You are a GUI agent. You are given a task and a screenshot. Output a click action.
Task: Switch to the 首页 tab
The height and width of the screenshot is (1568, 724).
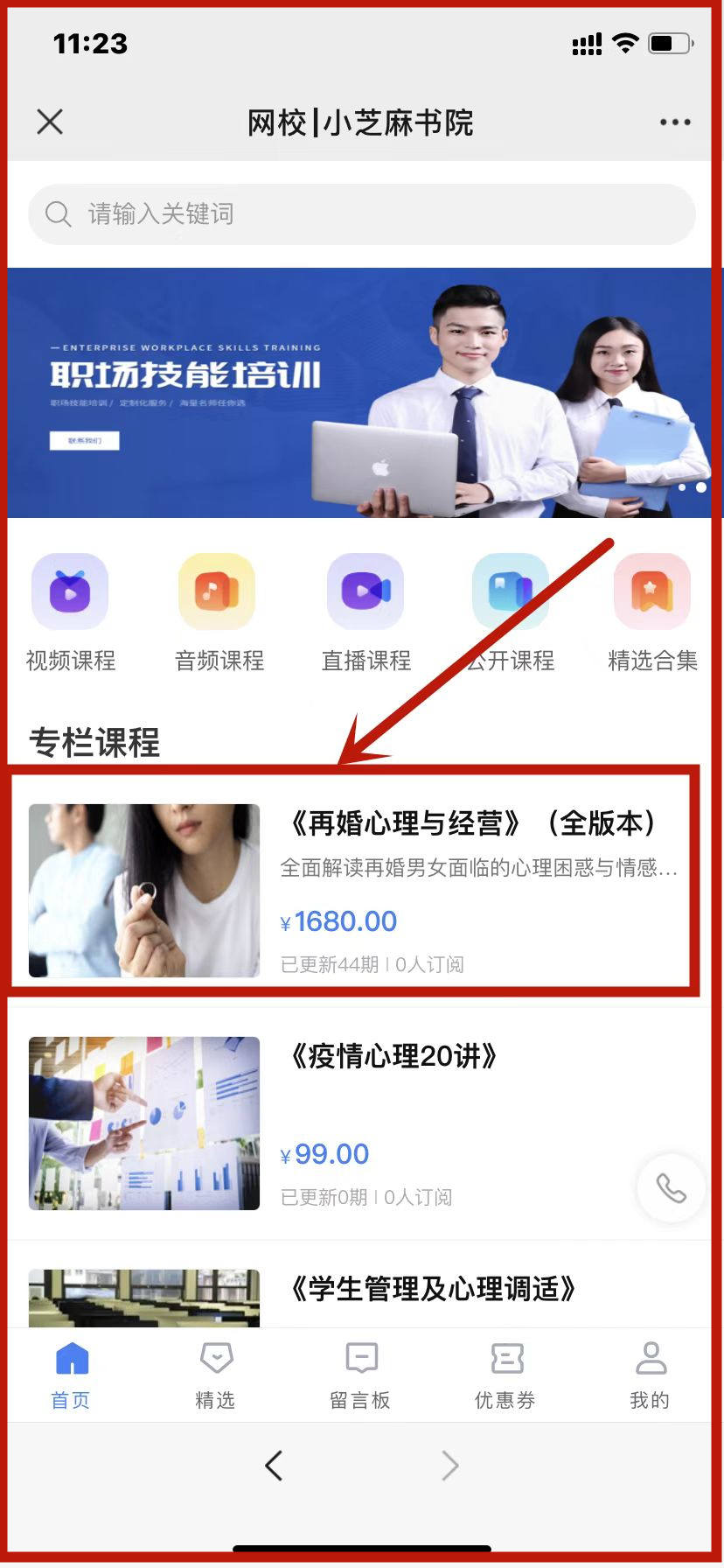coord(72,1375)
